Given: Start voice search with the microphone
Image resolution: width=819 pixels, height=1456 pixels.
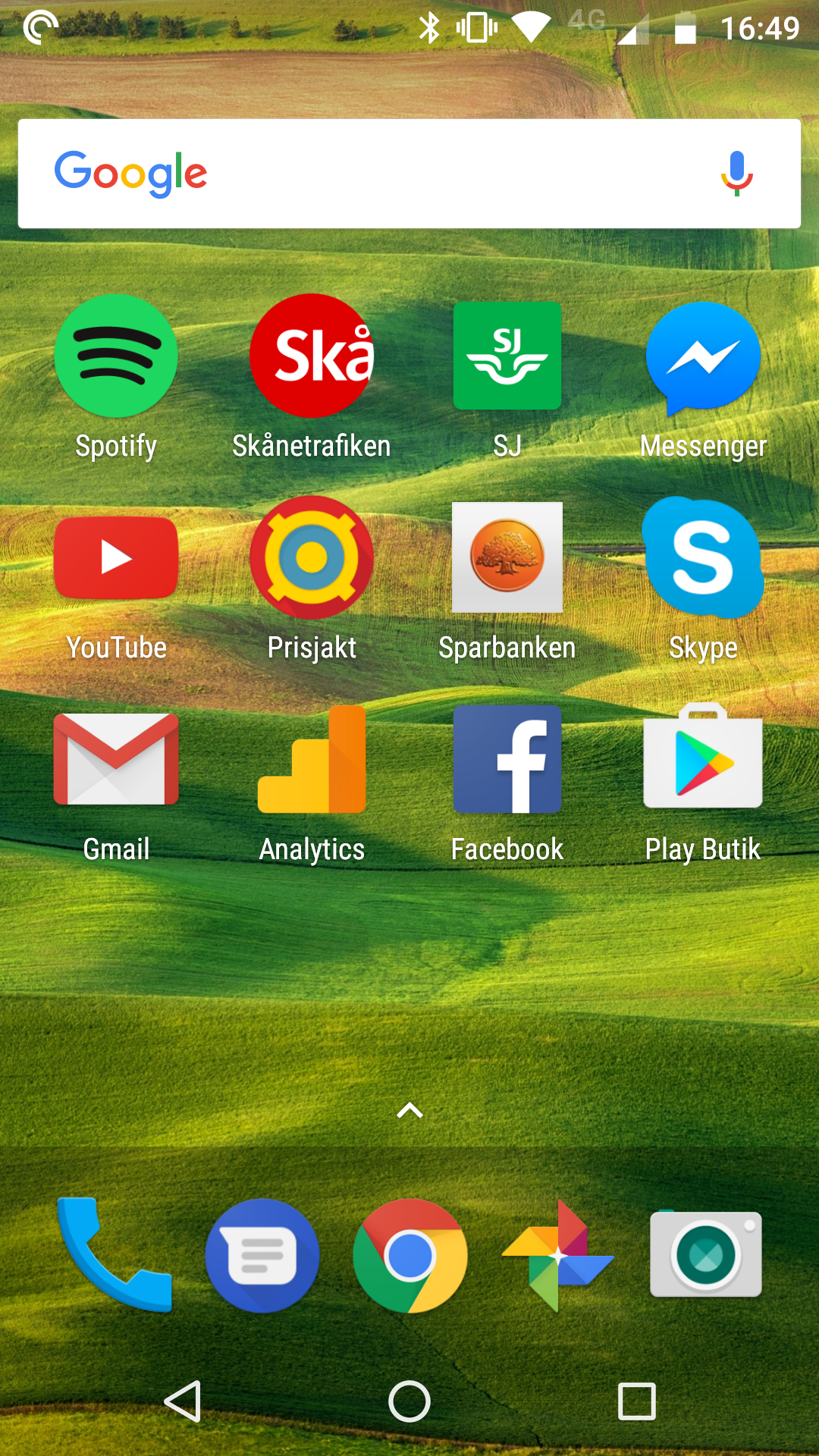Looking at the screenshot, I should click(x=736, y=174).
